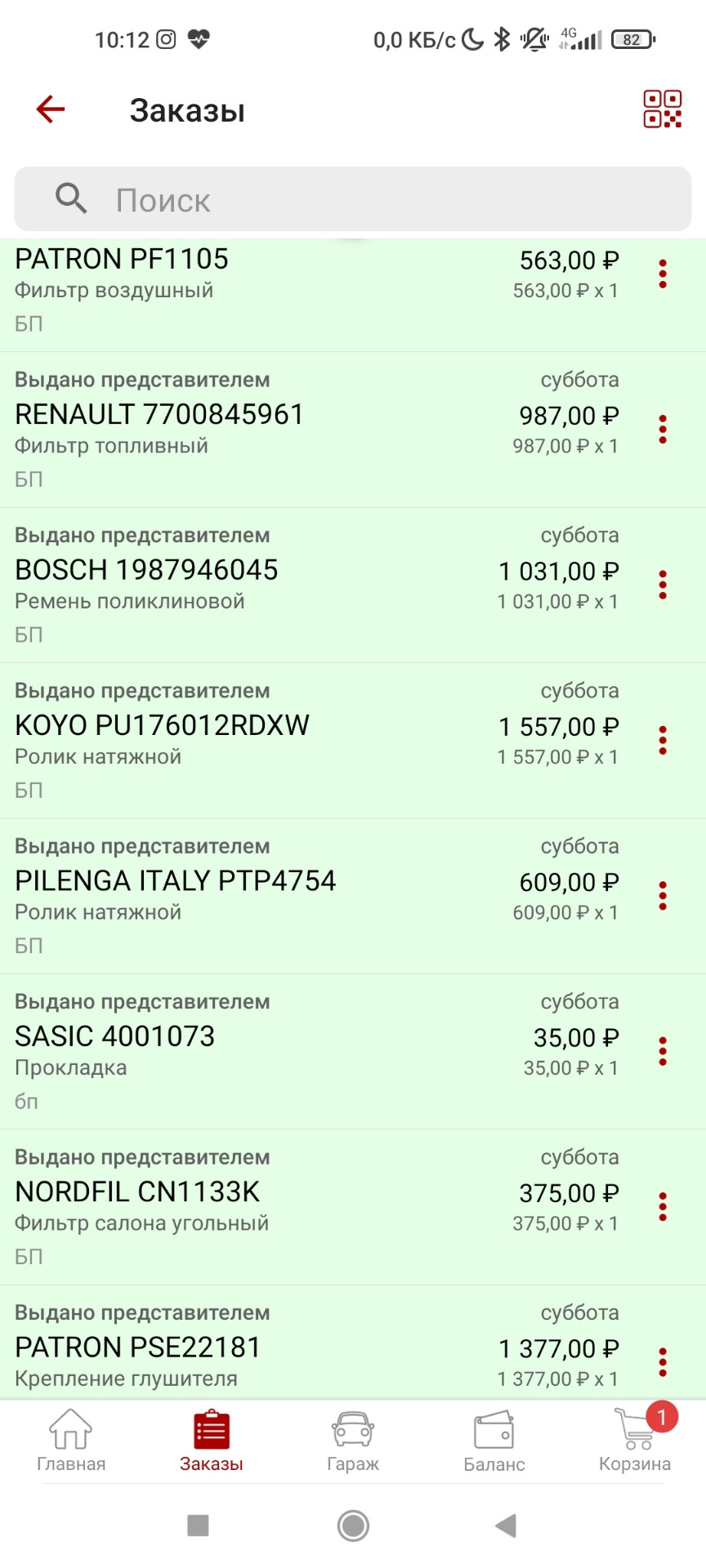Open more options for SASIC 4001073
Image resolution: width=706 pixels, height=1568 pixels.
pos(663,1052)
